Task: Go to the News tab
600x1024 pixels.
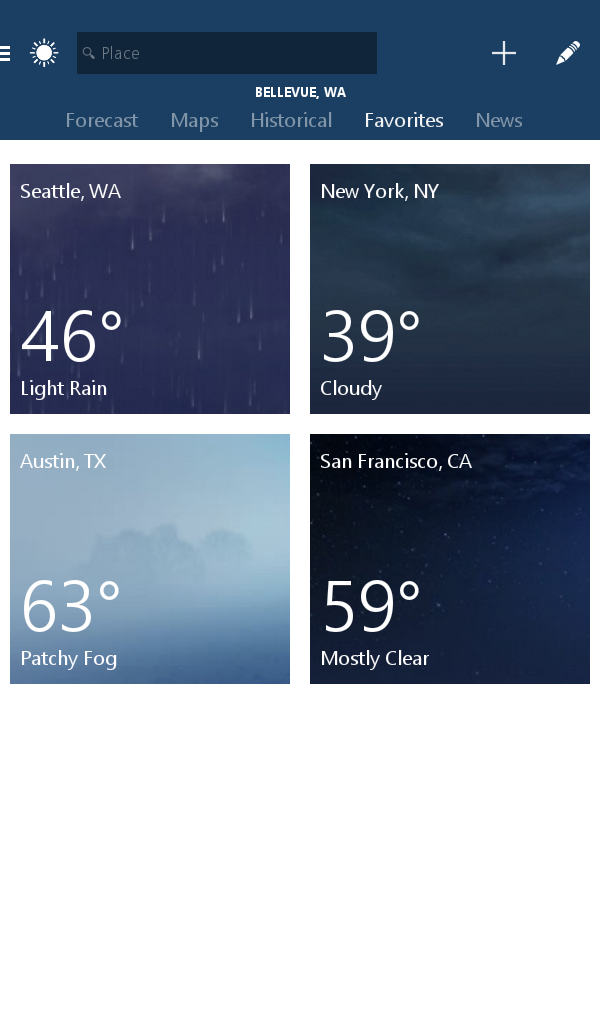Action: pyautogui.click(x=499, y=120)
